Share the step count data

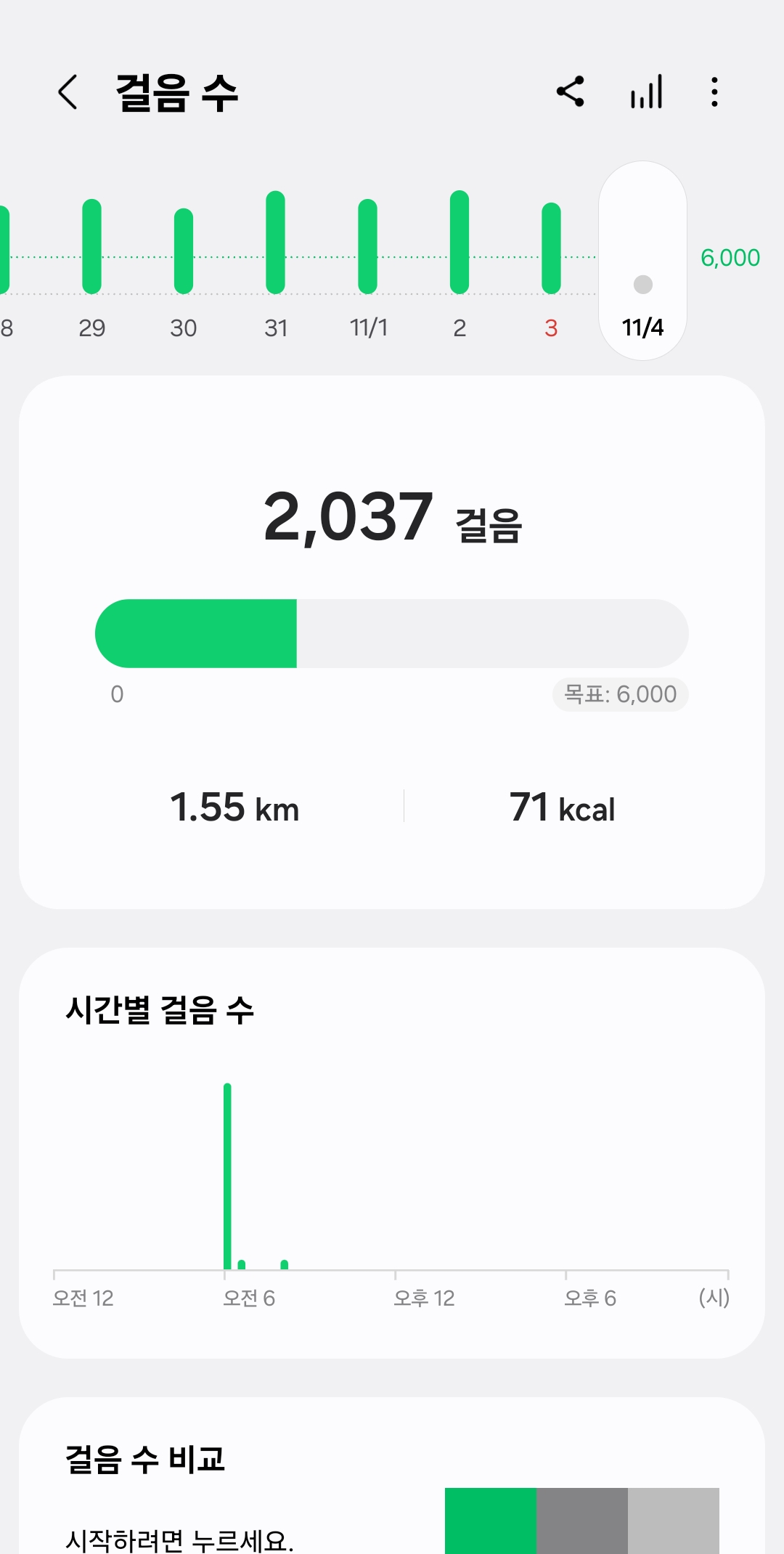pos(571,92)
